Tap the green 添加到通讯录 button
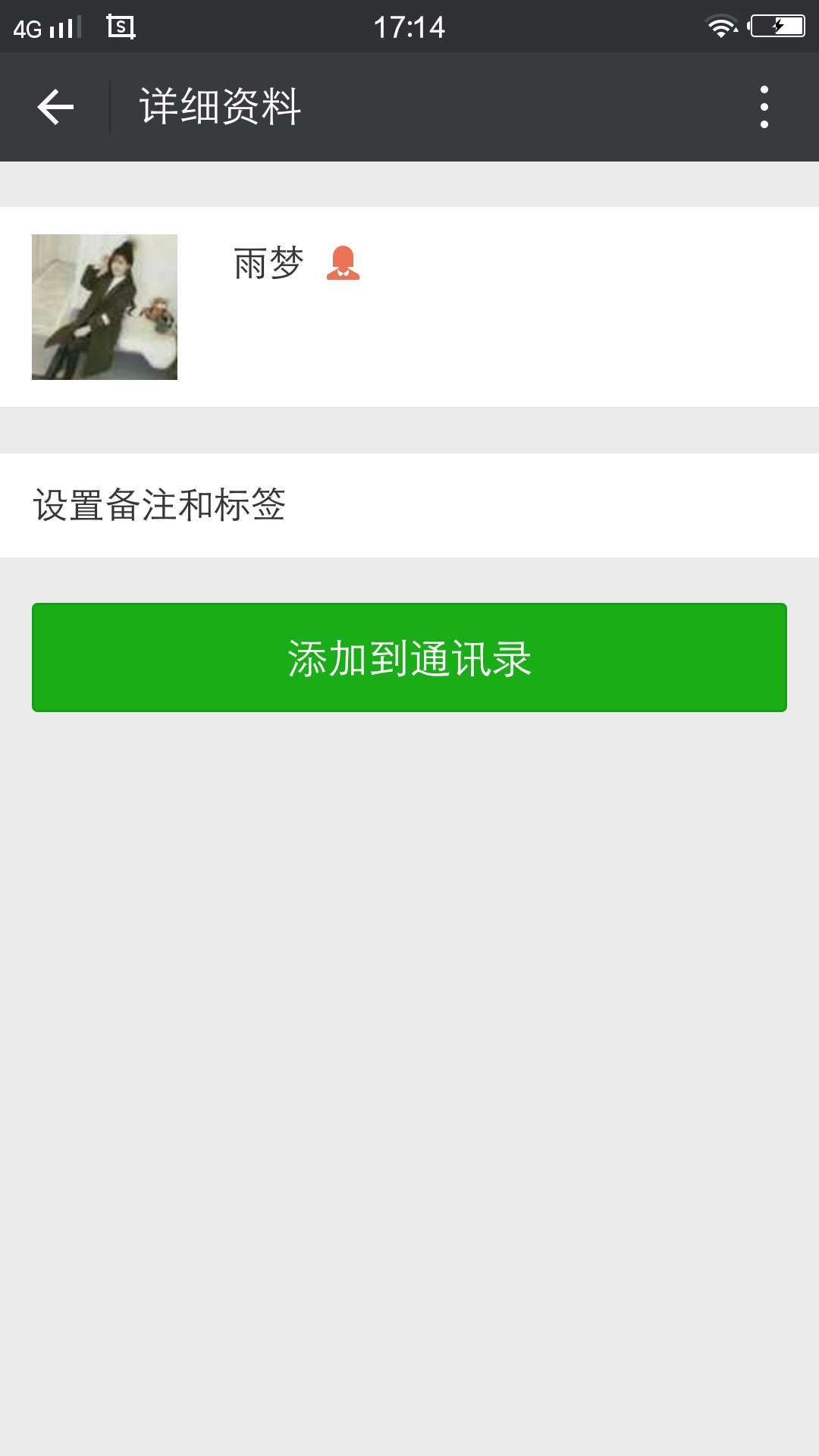The image size is (819, 1456). (409, 657)
